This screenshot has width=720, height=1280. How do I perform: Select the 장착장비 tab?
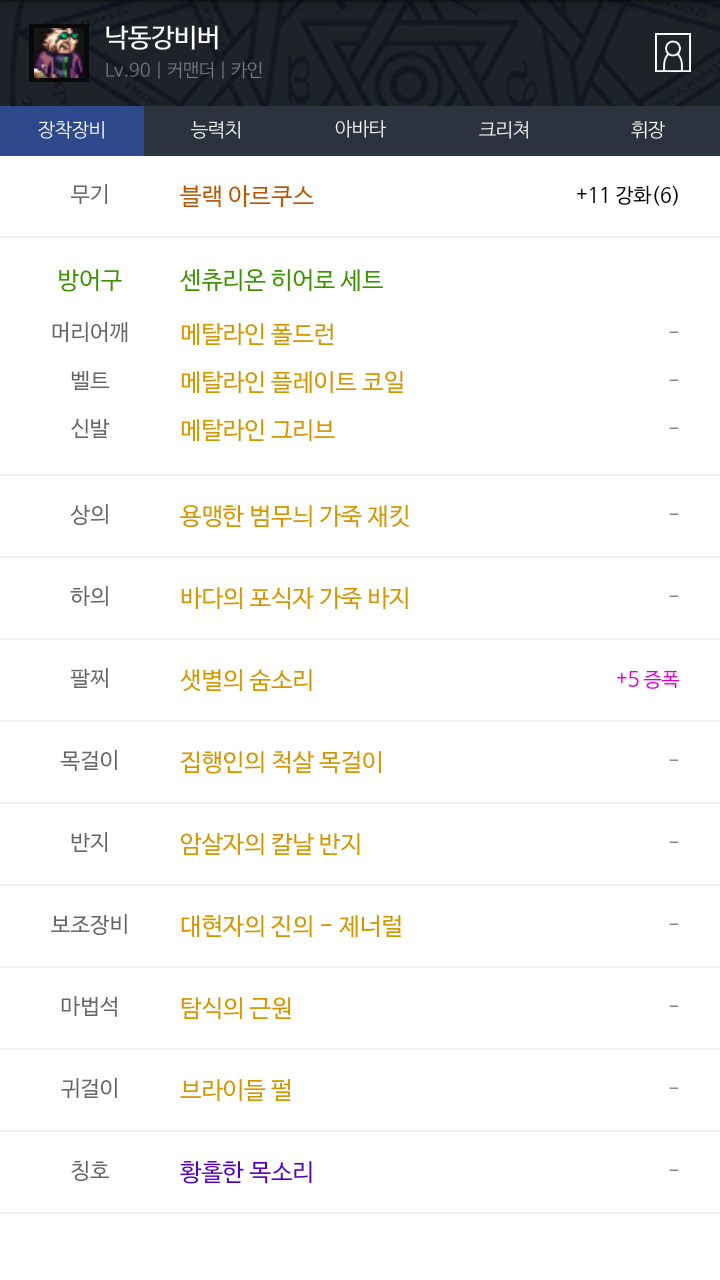(72, 130)
